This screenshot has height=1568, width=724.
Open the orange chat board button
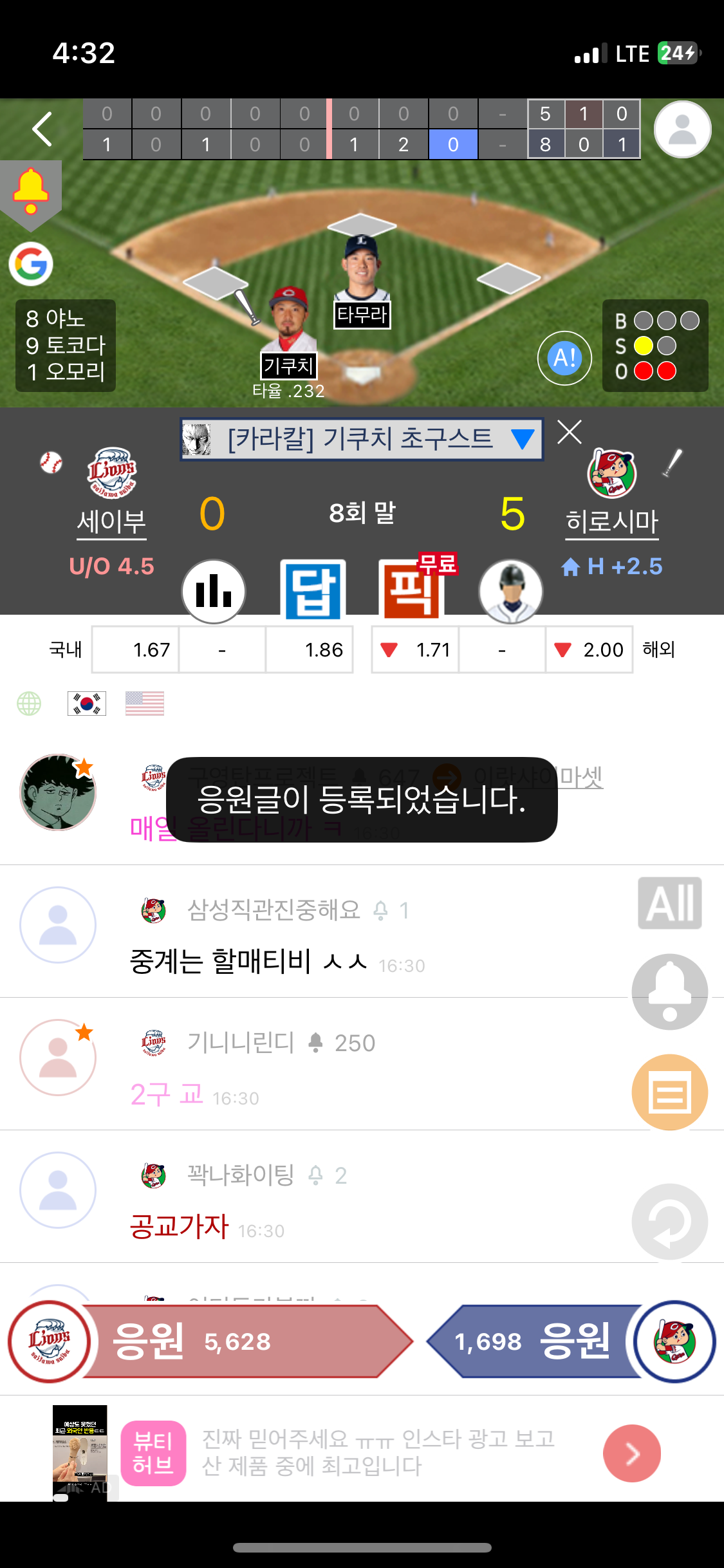669,1092
